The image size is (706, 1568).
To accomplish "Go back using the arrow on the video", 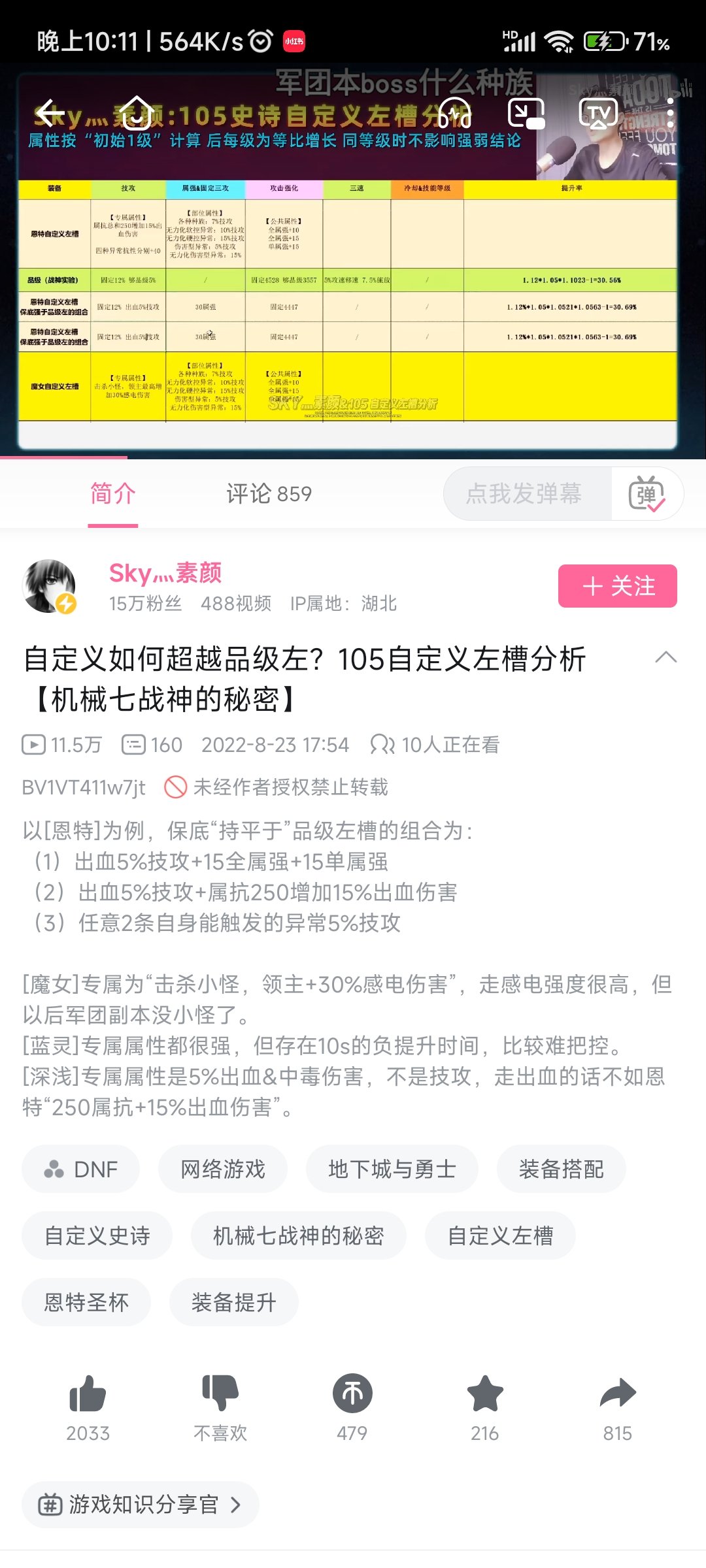I will coord(50,114).
